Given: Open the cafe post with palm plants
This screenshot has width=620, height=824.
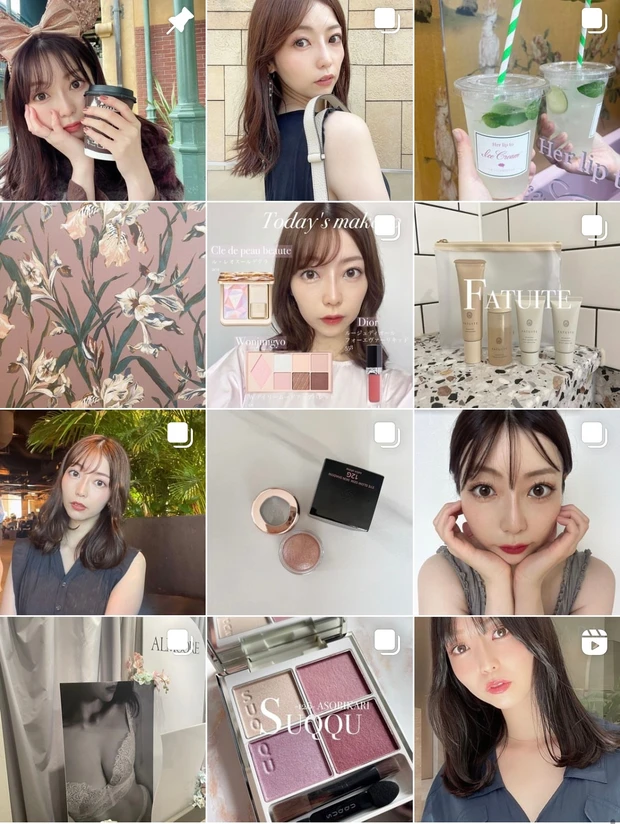Looking at the screenshot, I should (102, 512).
